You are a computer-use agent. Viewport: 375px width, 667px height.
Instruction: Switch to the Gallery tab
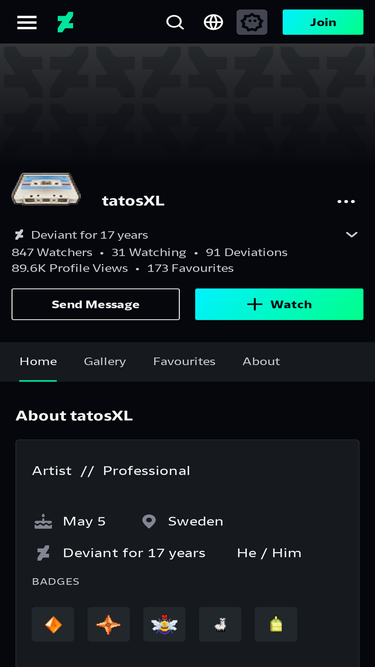click(105, 361)
